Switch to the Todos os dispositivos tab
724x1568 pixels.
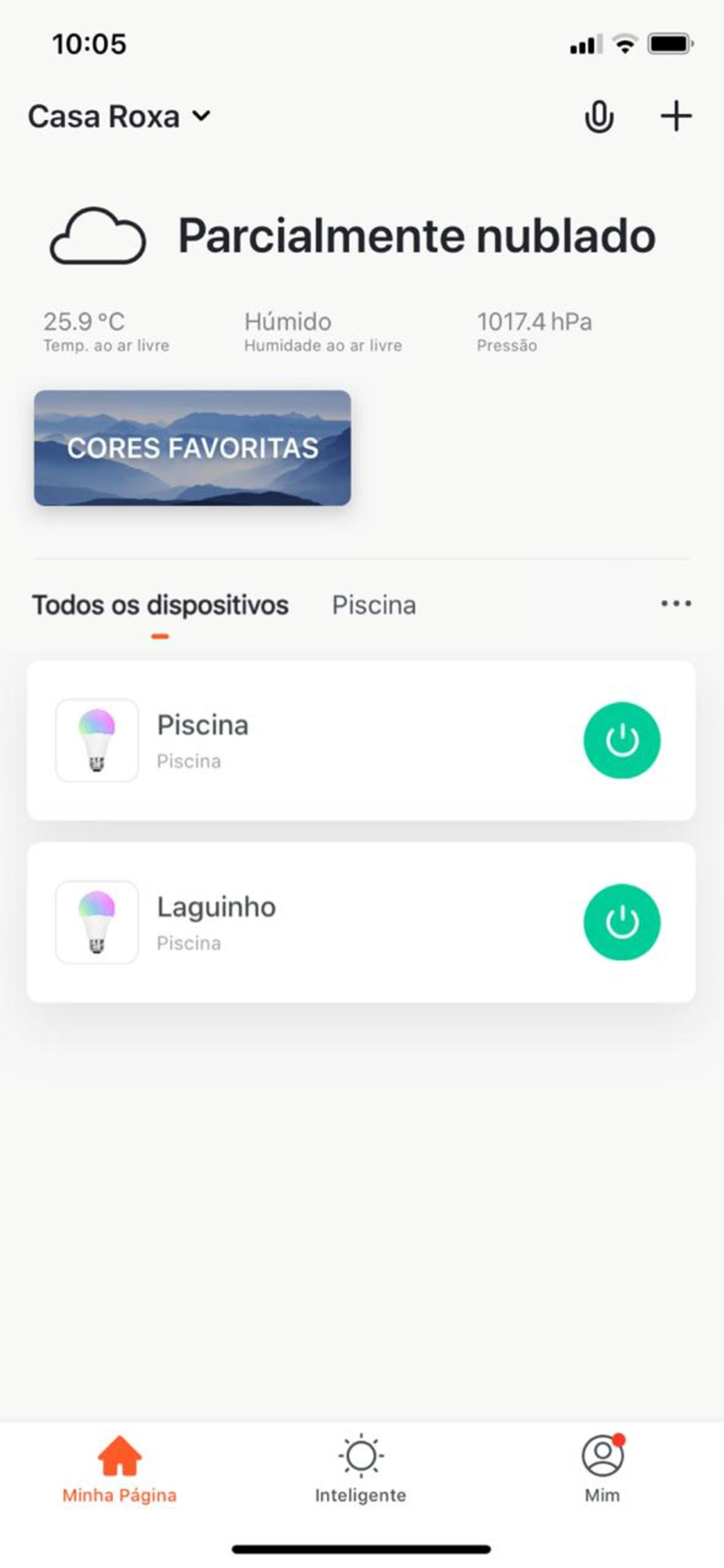coord(160,605)
